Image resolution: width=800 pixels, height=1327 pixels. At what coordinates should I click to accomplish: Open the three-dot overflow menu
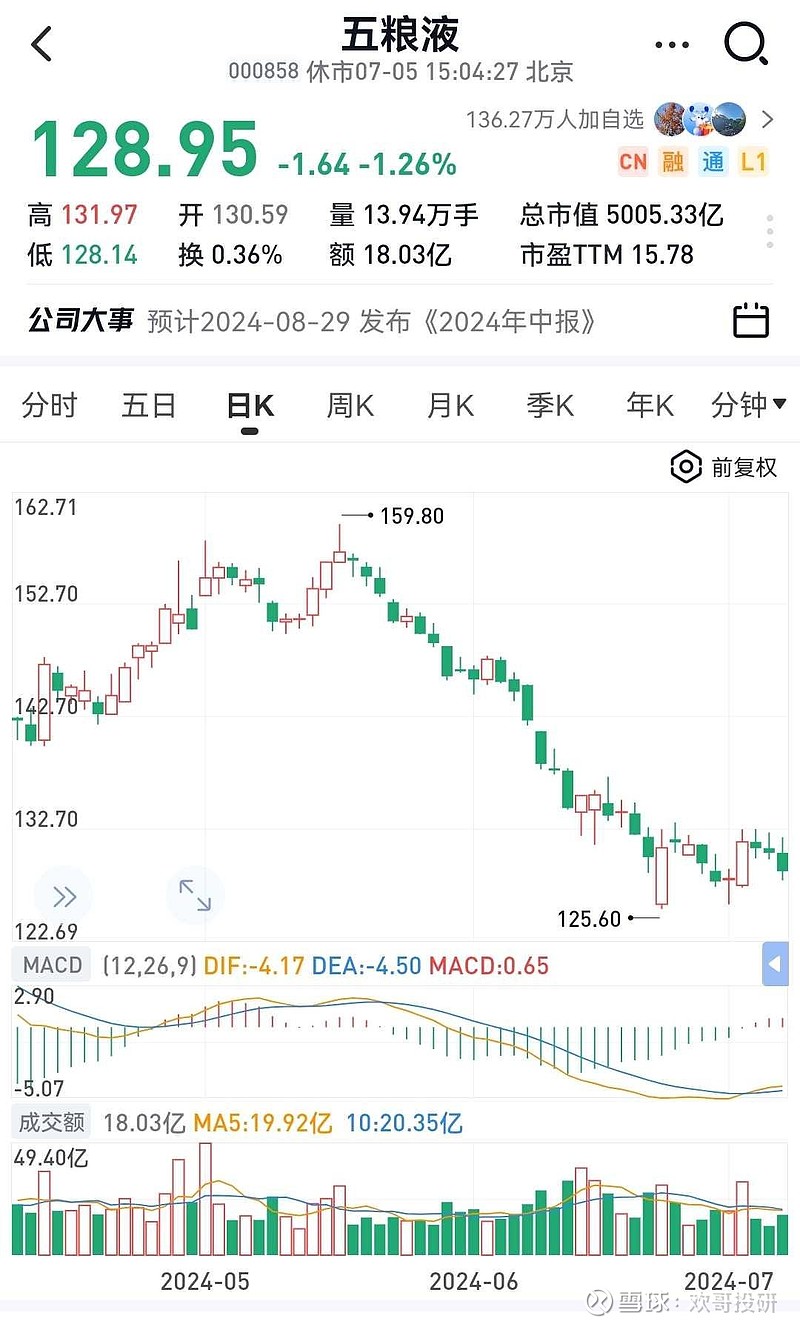click(x=672, y=45)
